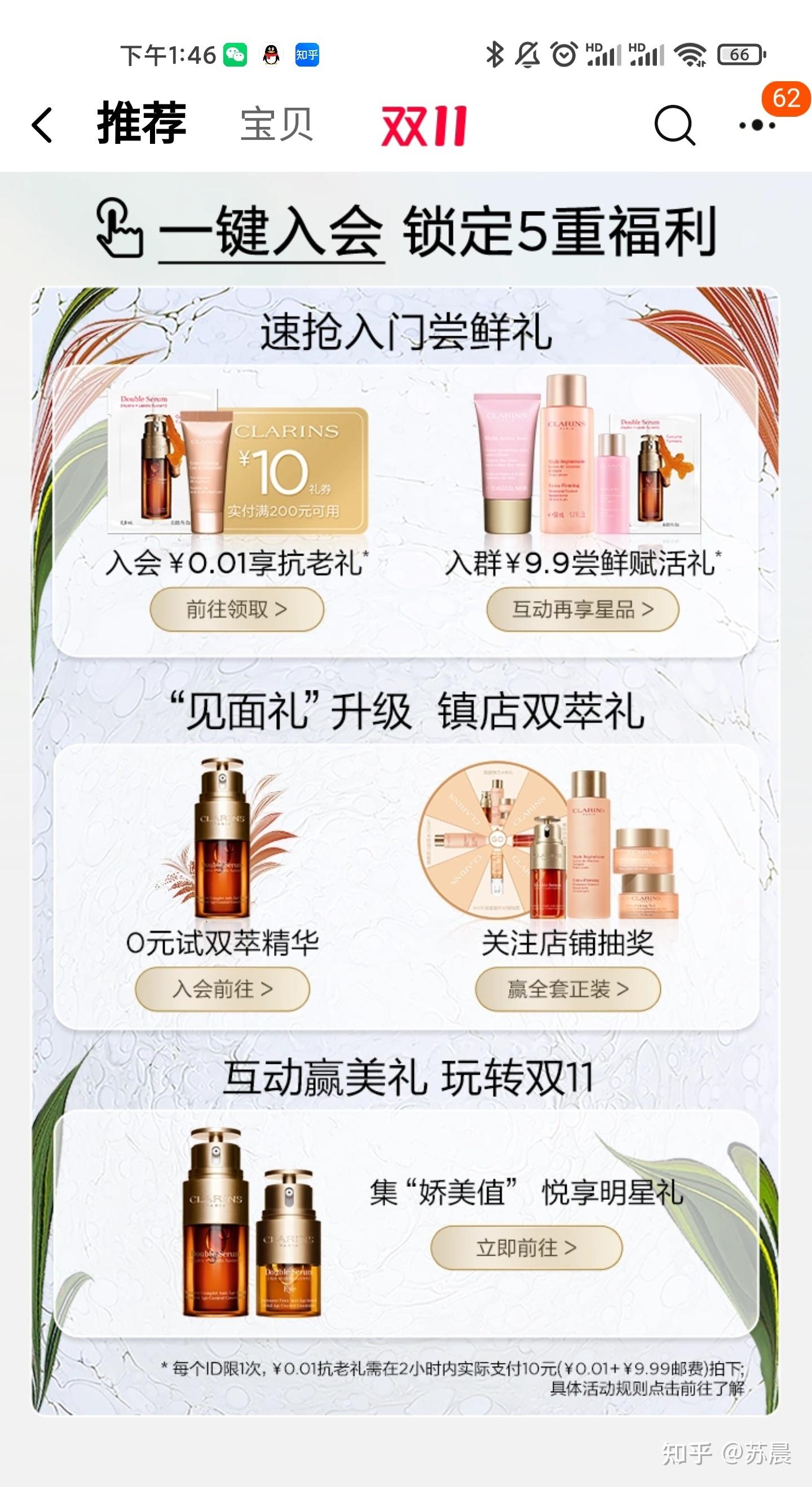Open the store search icon
The image size is (812, 1487).
[674, 125]
